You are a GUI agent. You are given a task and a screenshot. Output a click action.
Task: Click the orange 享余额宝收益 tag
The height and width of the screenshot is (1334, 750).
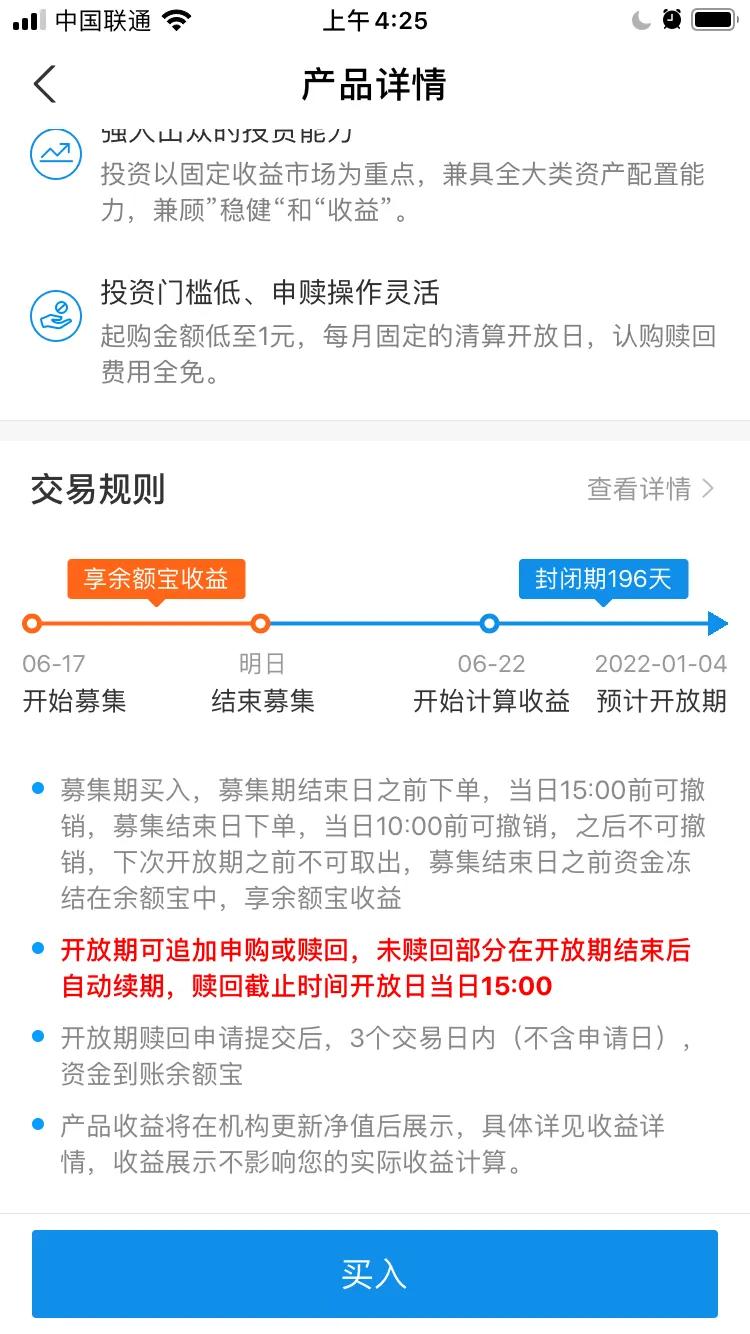coord(155,578)
